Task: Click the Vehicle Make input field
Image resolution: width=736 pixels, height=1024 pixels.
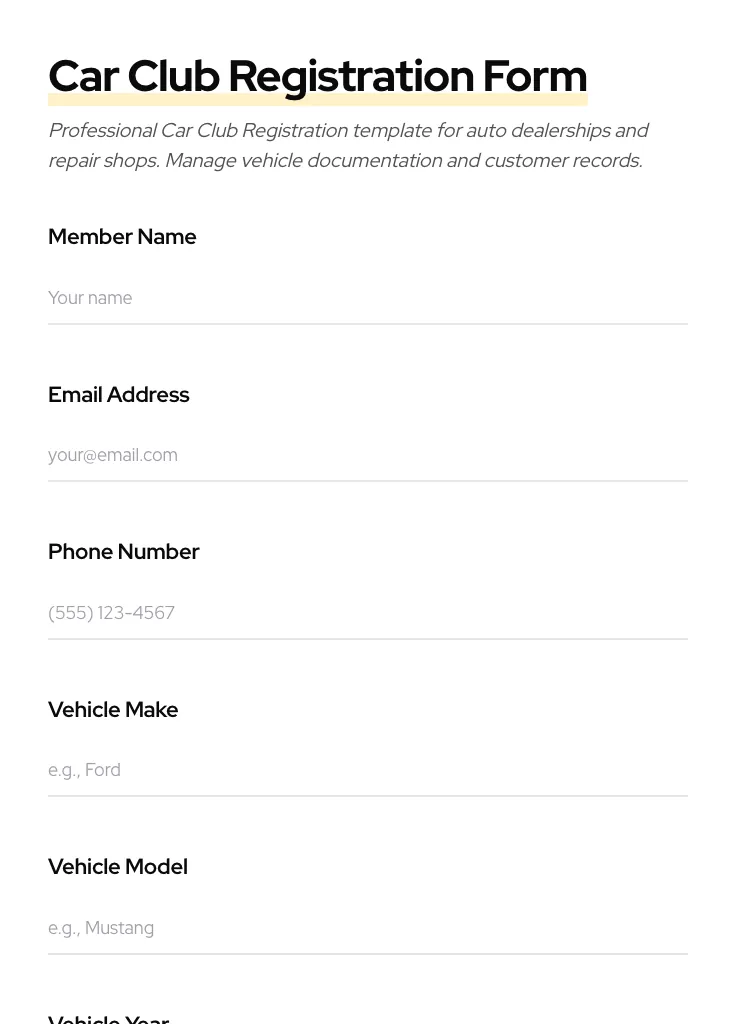Action: tap(368, 770)
